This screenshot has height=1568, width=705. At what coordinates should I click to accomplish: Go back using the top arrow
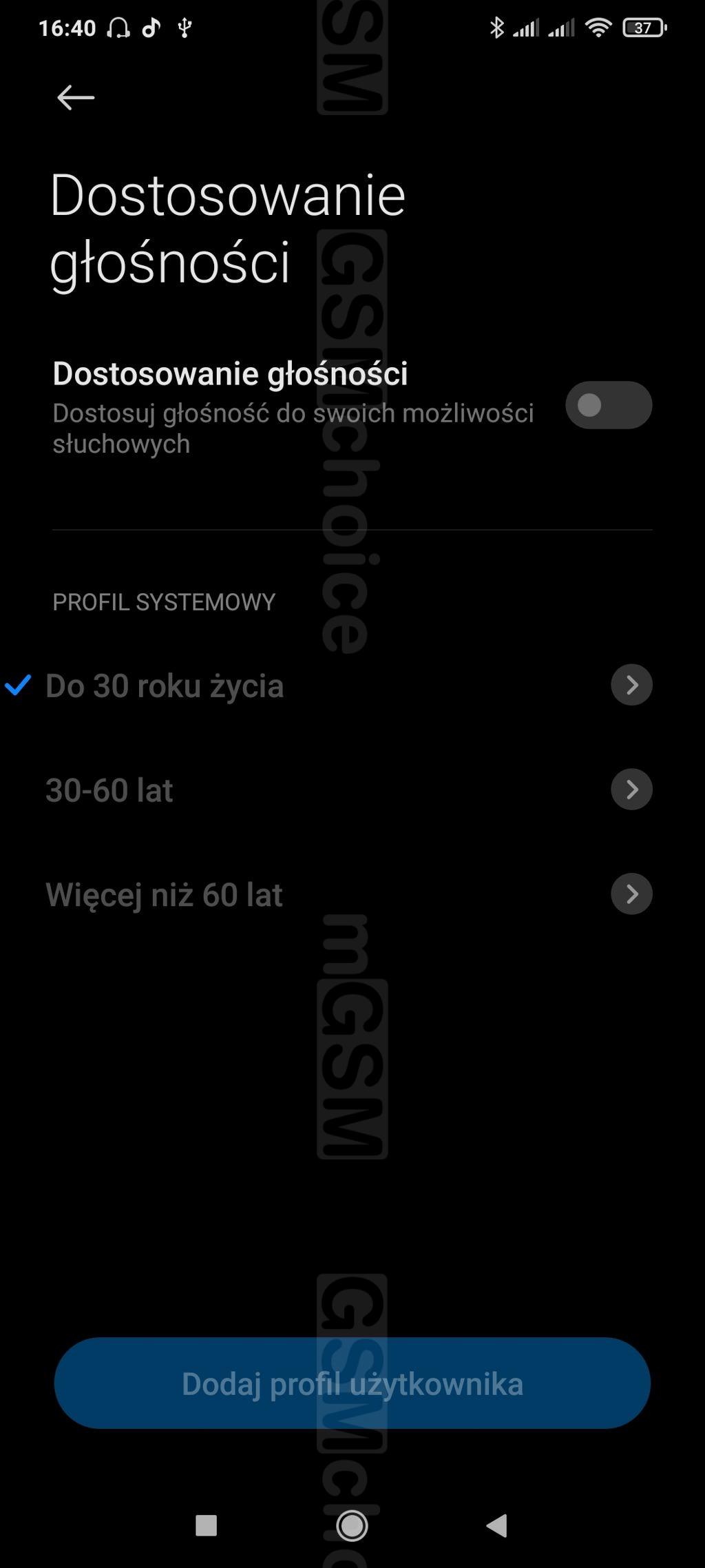[x=75, y=98]
